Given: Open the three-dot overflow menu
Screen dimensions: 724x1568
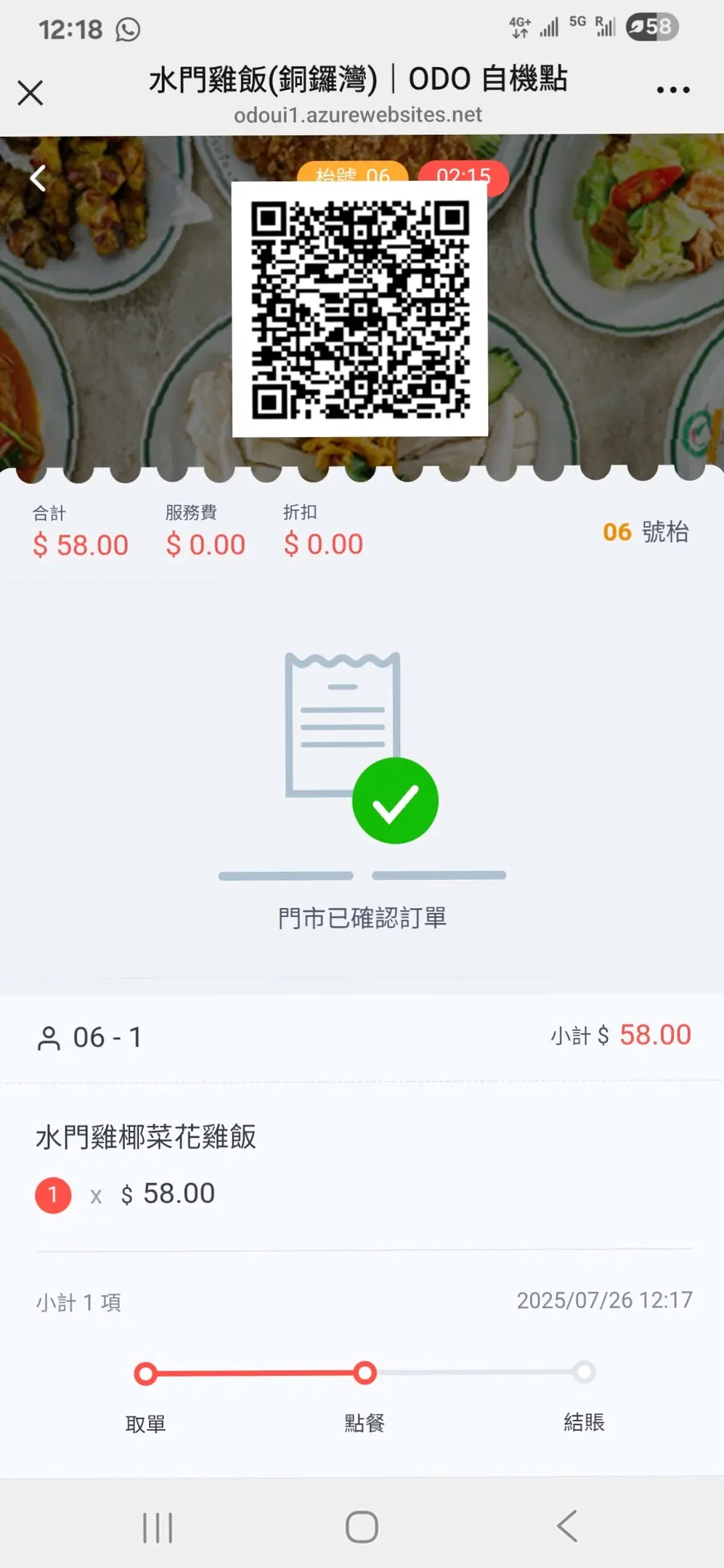Looking at the screenshot, I should click(673, 90).
